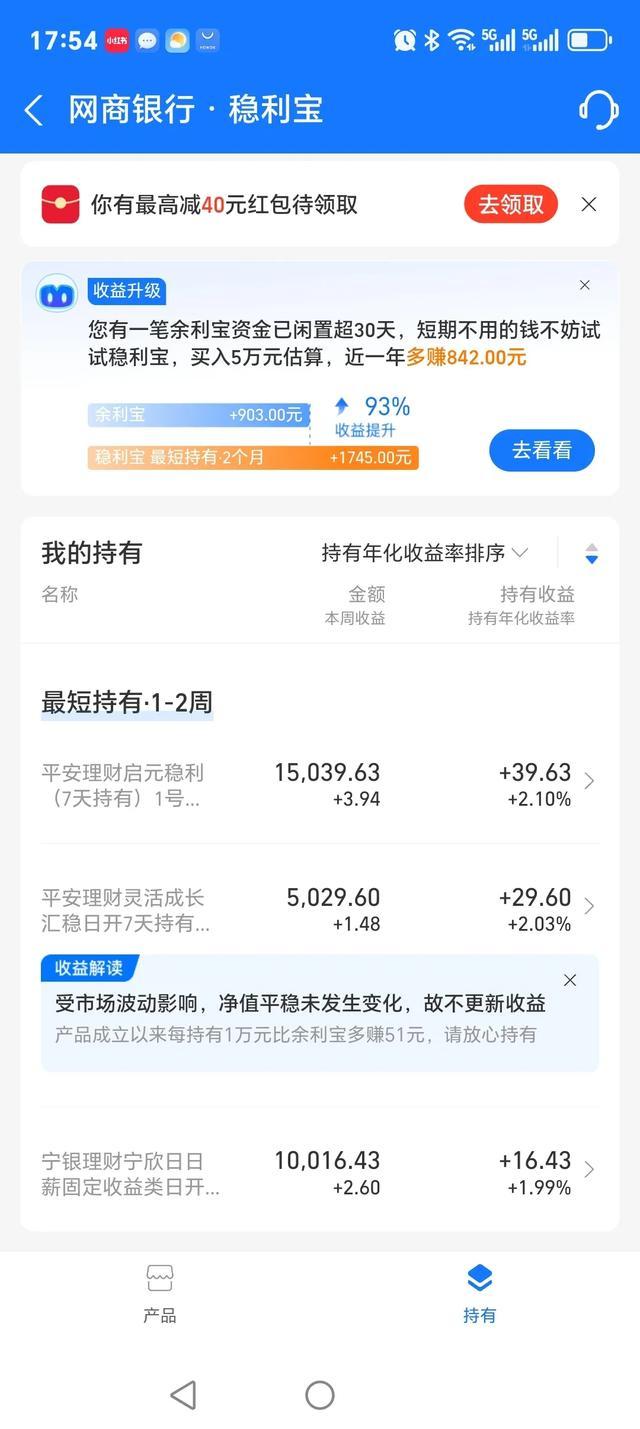Switch to 产品 tab
The image size is (640, 1429).
[160, 1293]
